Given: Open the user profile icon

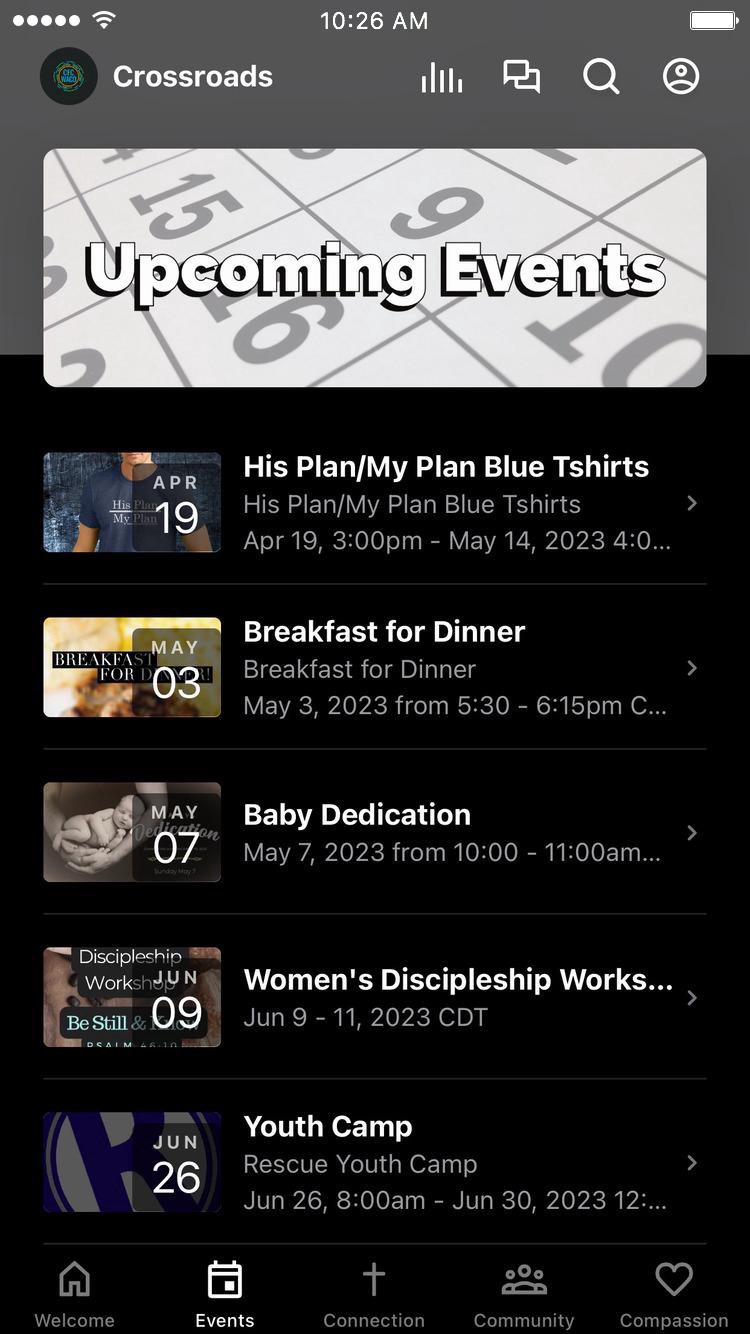Looking at the screenshot, I should (x=681, y=77).
